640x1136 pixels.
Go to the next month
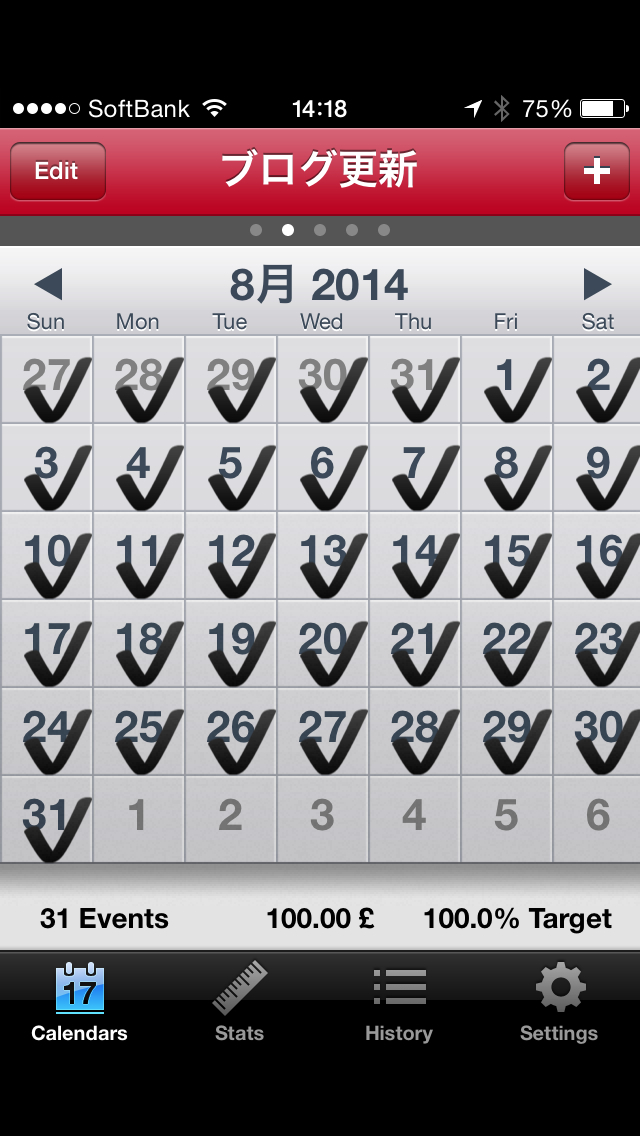598,284
